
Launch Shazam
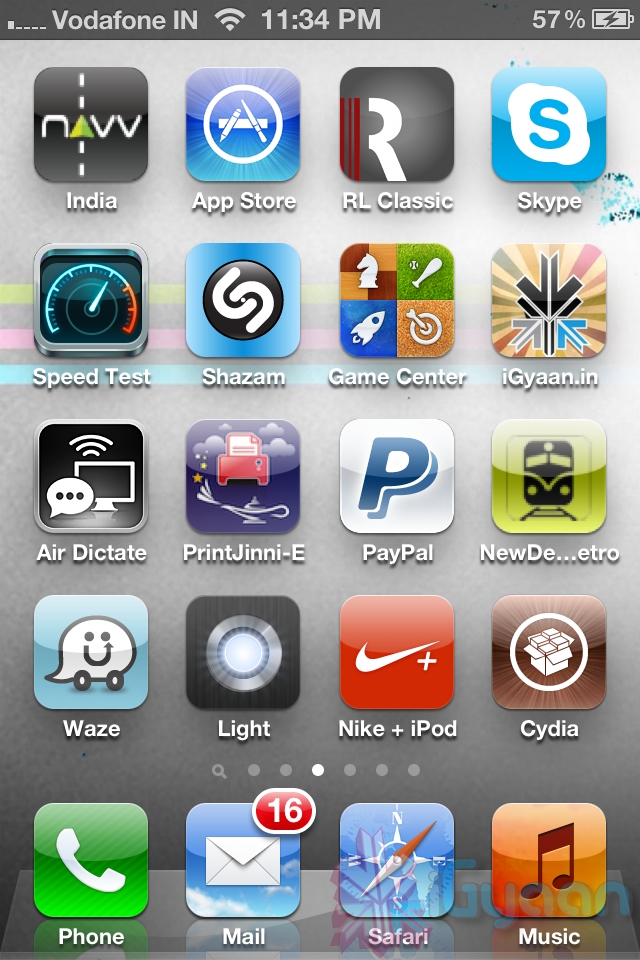point(243,300)
